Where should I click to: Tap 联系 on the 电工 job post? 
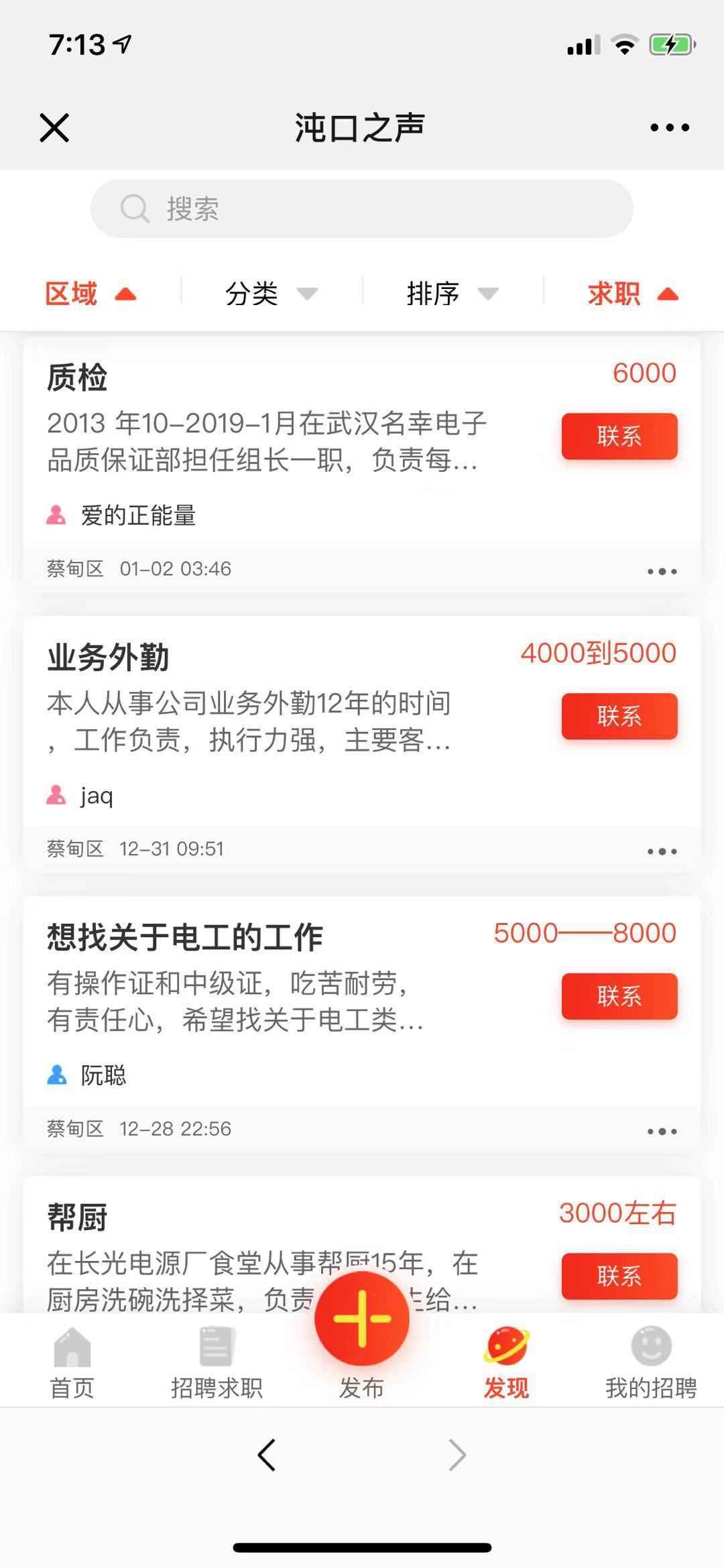click(619, 996)
